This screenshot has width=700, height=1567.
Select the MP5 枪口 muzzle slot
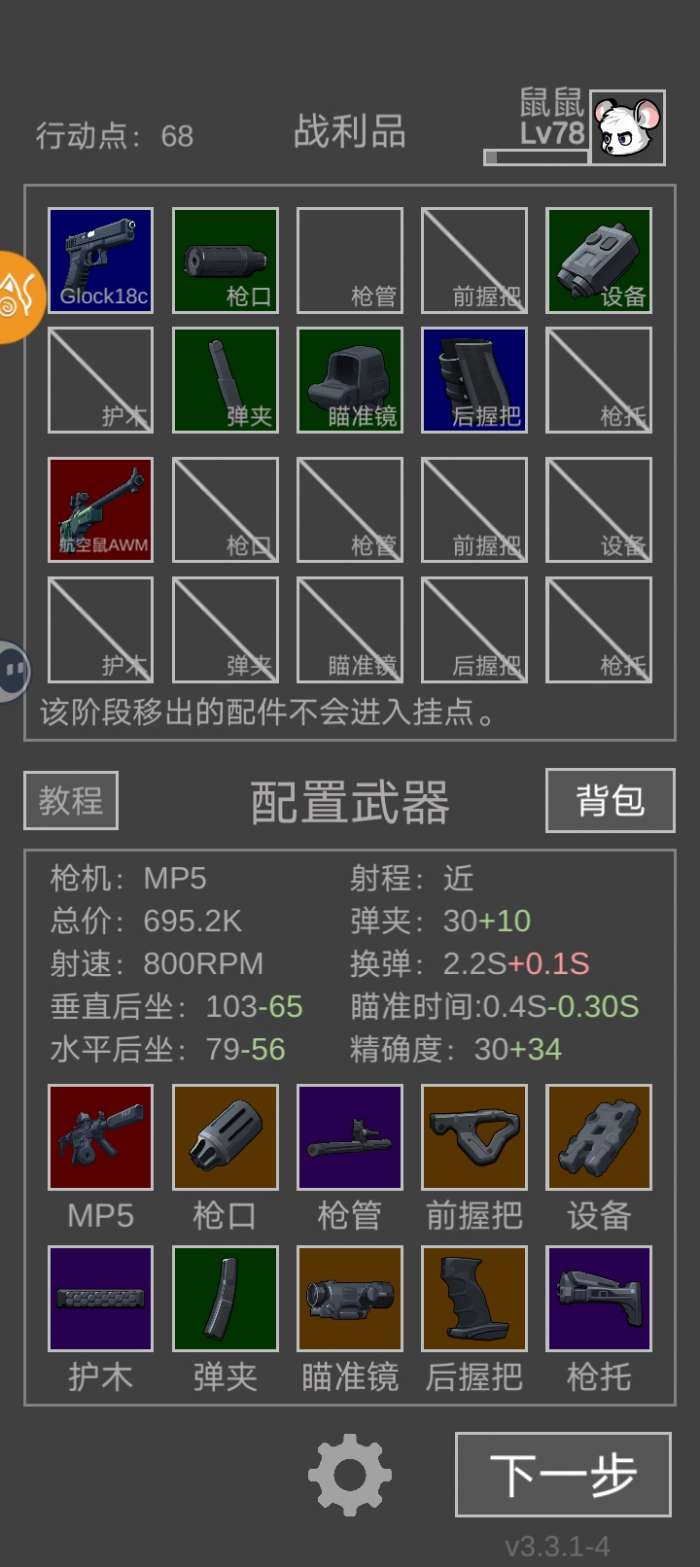225,1138
